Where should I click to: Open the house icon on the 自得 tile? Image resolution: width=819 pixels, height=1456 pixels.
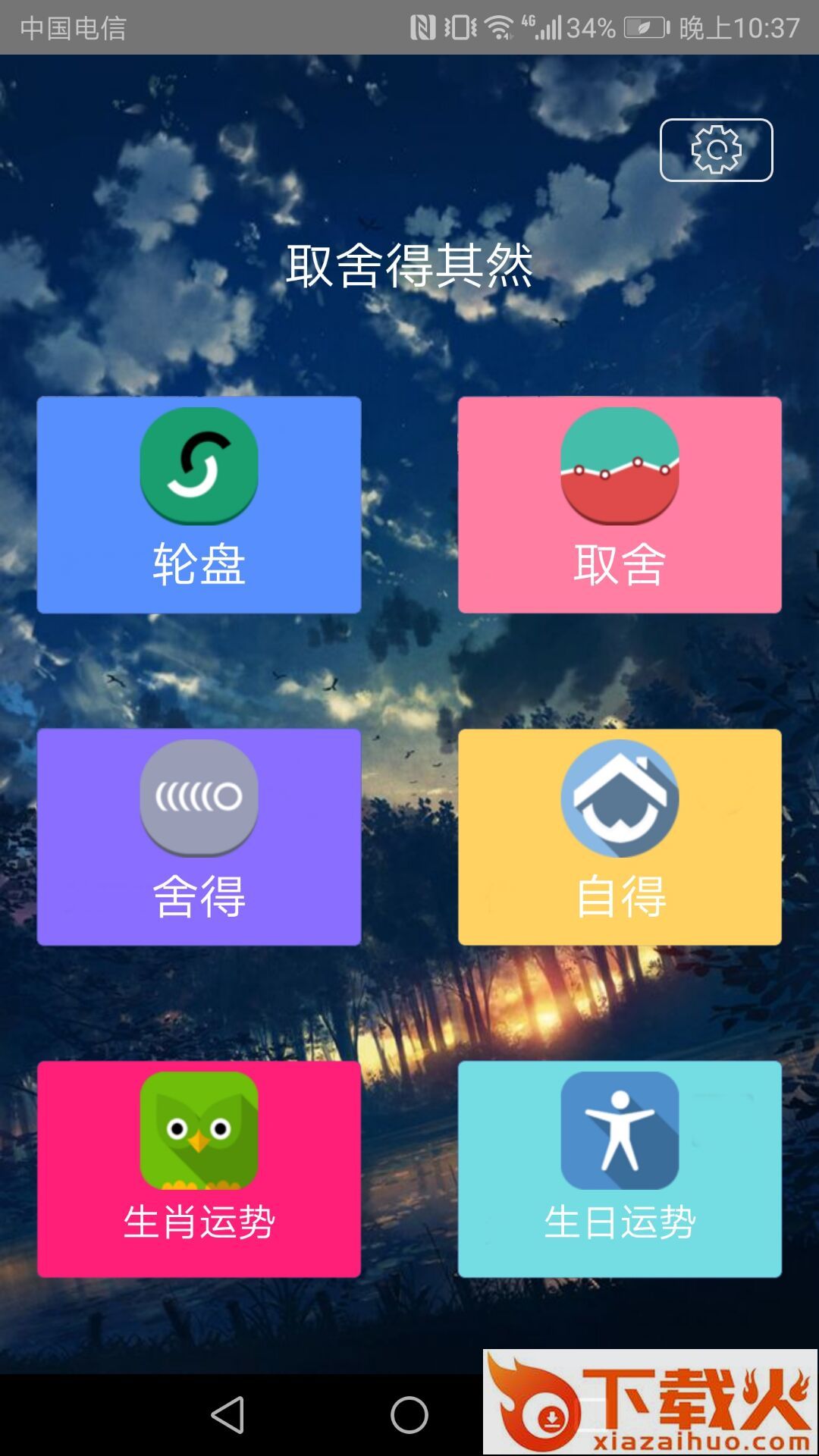click(618, 795)
